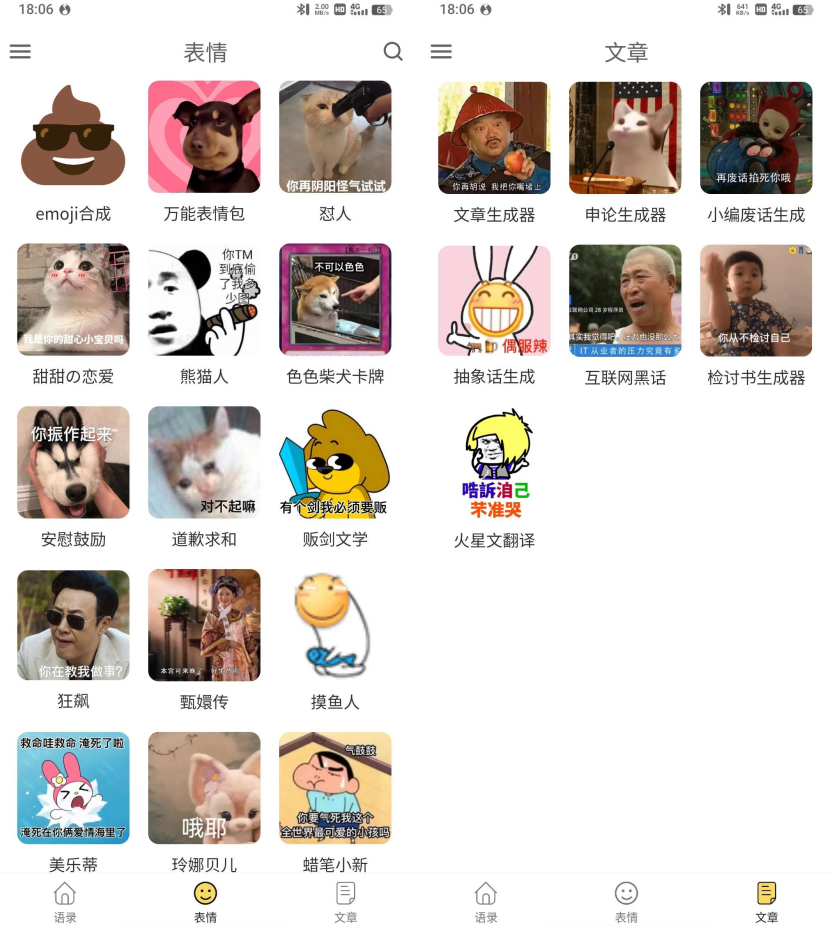Image resolution: width=833 pixels, height=927 pixels.
Task: Tap the 火星文翻译 translator tile
Action: (x=494, y=464)
